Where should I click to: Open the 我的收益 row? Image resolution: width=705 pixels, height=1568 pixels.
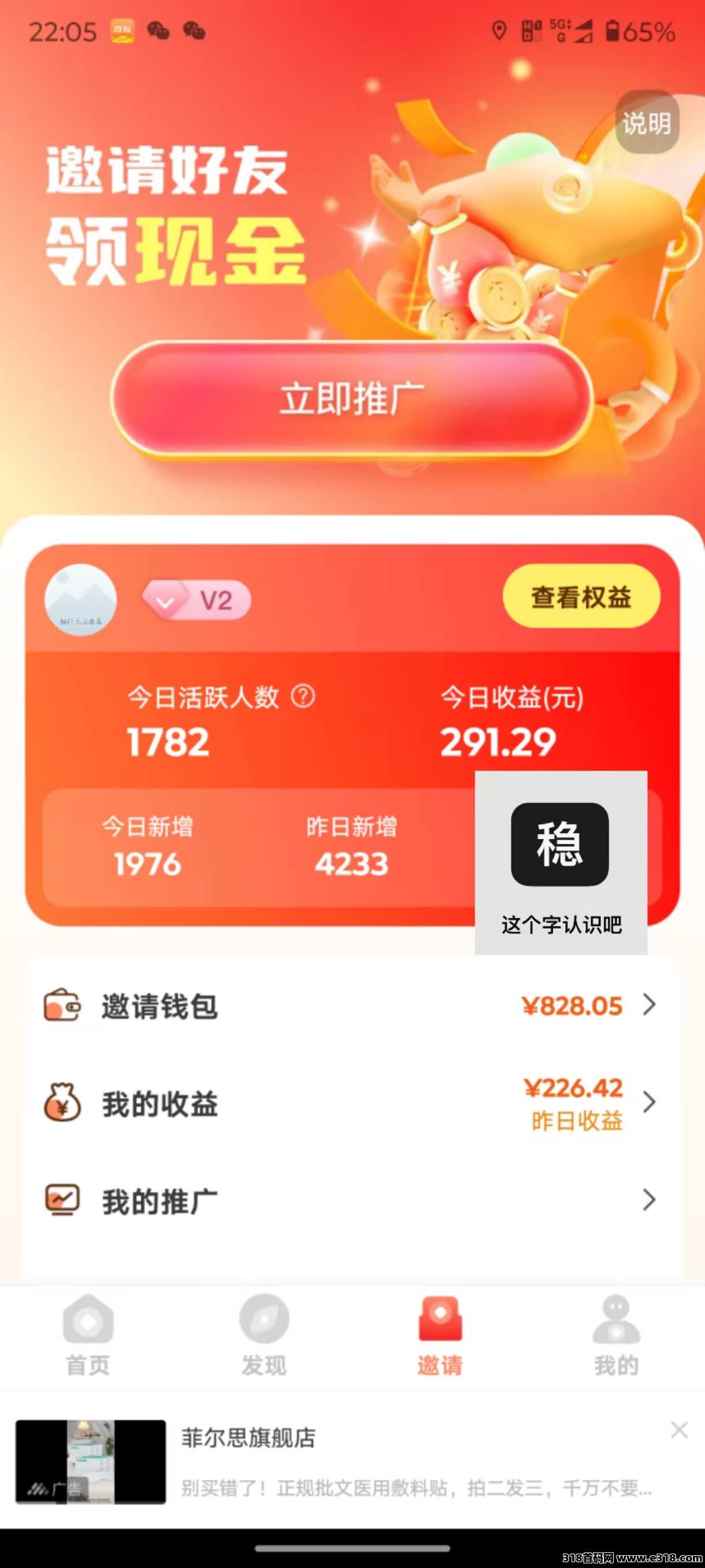point(352,1103)
